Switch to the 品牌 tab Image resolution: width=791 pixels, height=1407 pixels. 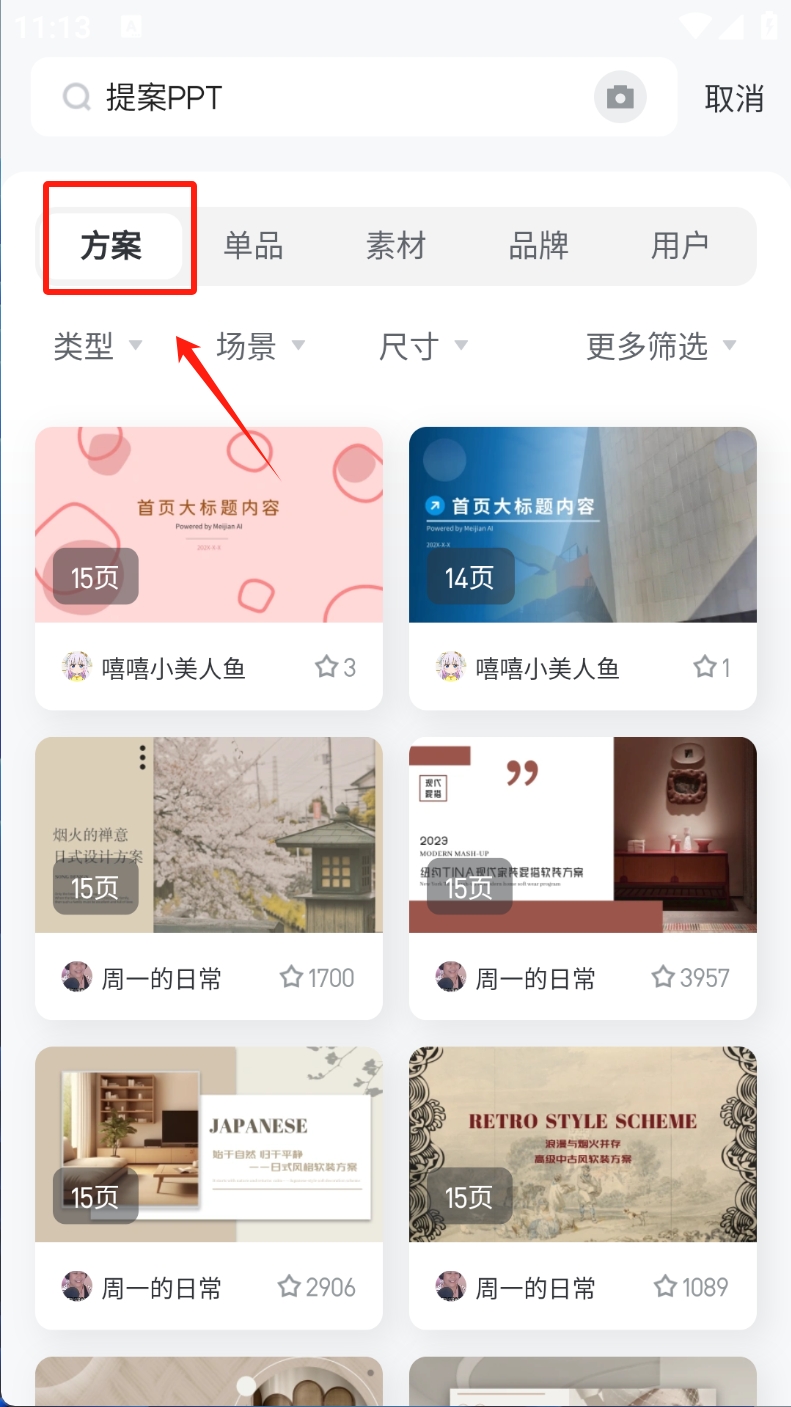point(539,246)
